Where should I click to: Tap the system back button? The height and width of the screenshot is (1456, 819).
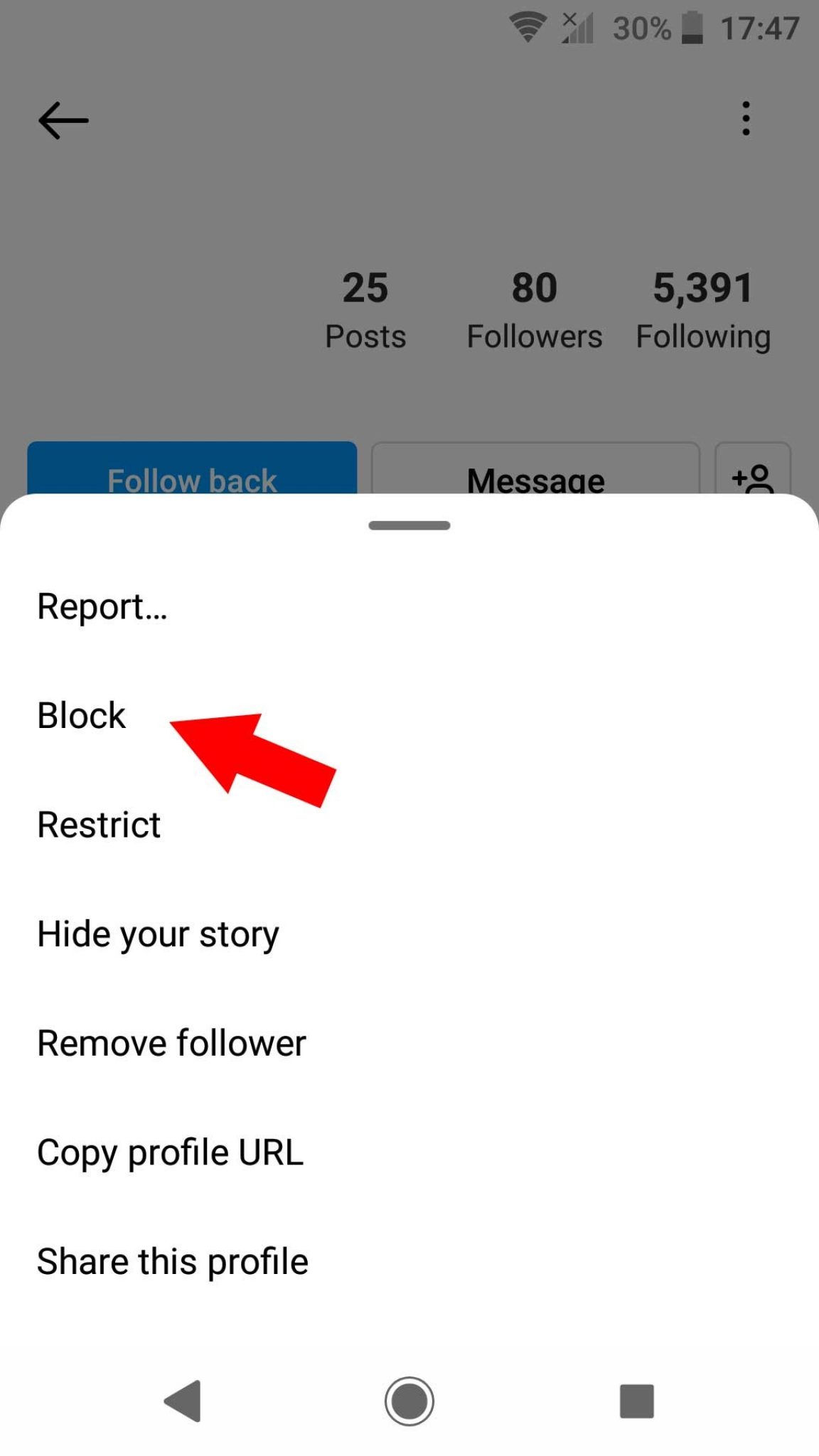coord(183,1401)
